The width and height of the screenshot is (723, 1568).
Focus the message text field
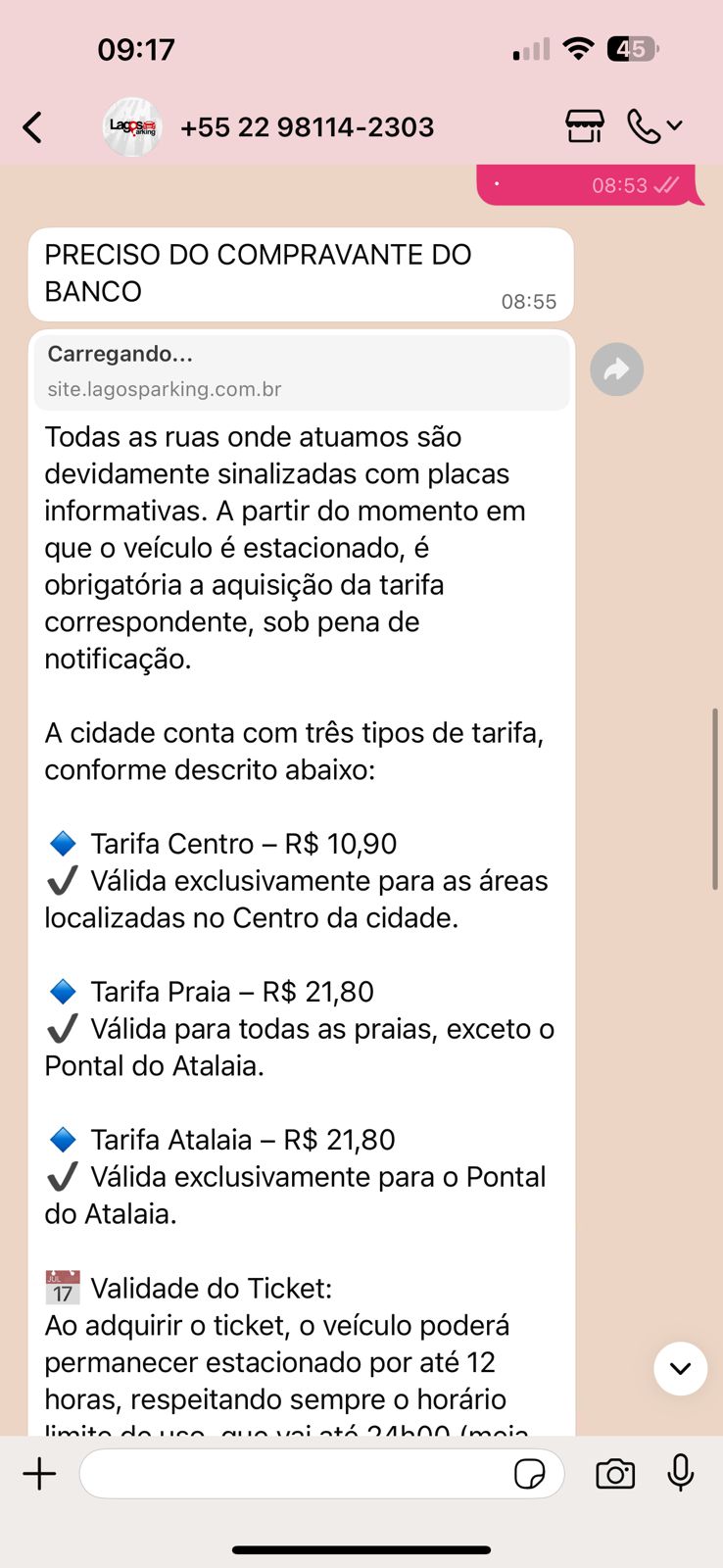click(294, 1474)
